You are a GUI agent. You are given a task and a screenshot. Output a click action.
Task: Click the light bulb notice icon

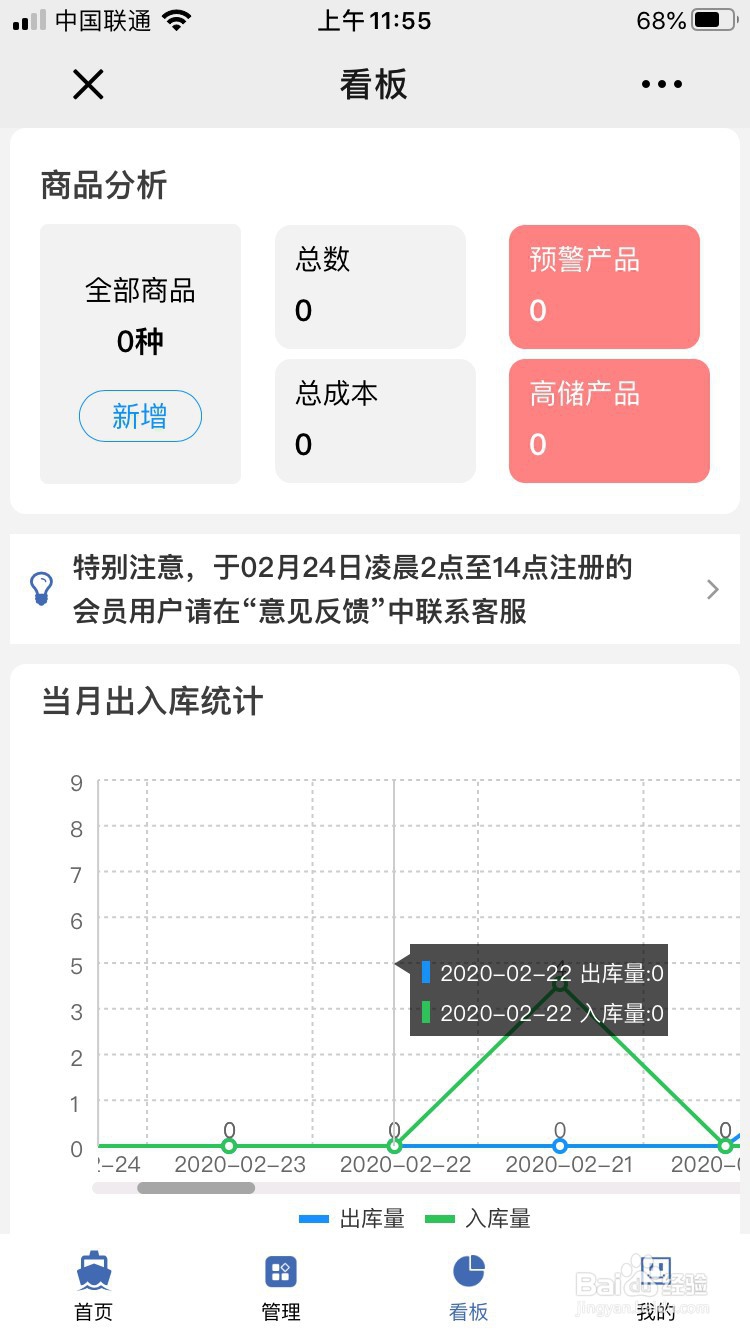tap(40, 589)
